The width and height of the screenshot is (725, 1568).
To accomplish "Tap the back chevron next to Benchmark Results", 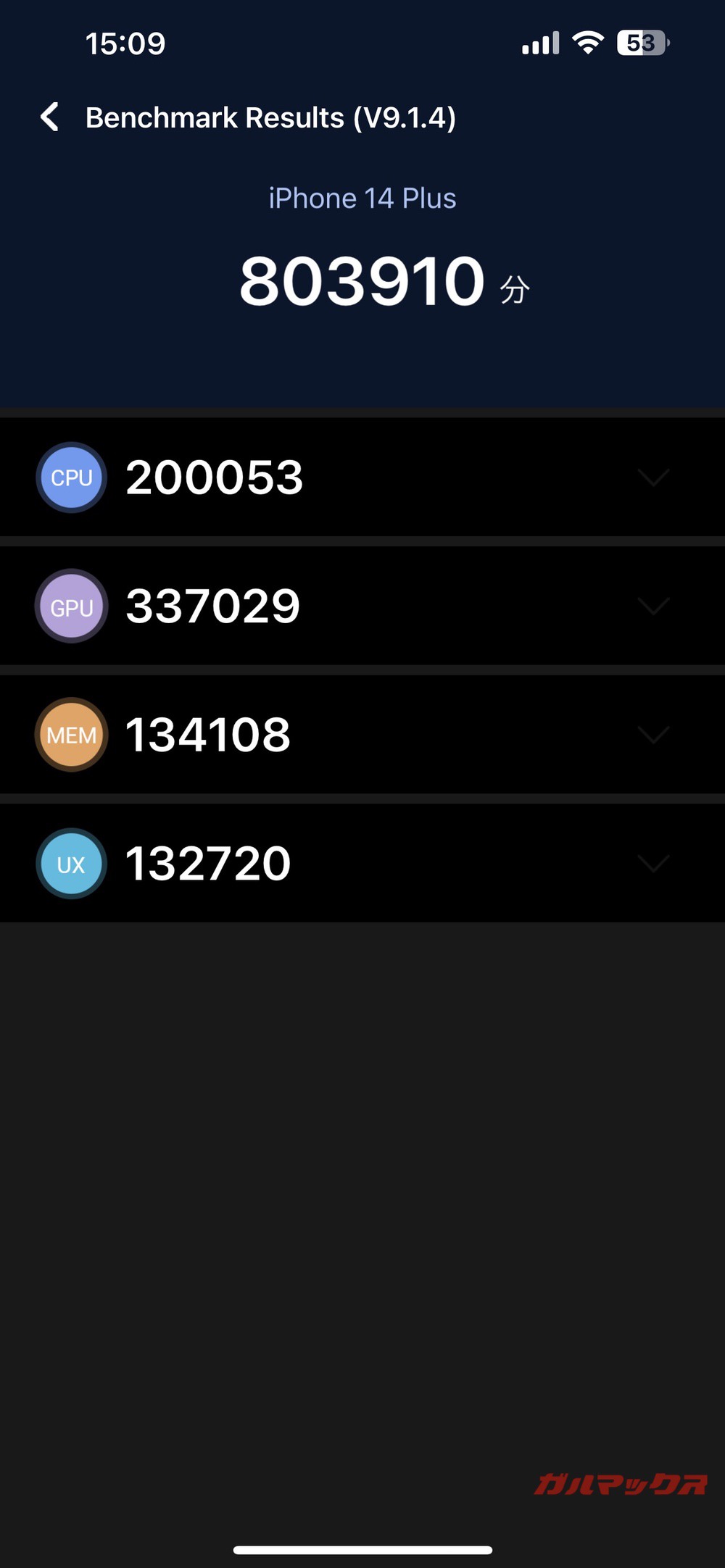I will [49, 116].
